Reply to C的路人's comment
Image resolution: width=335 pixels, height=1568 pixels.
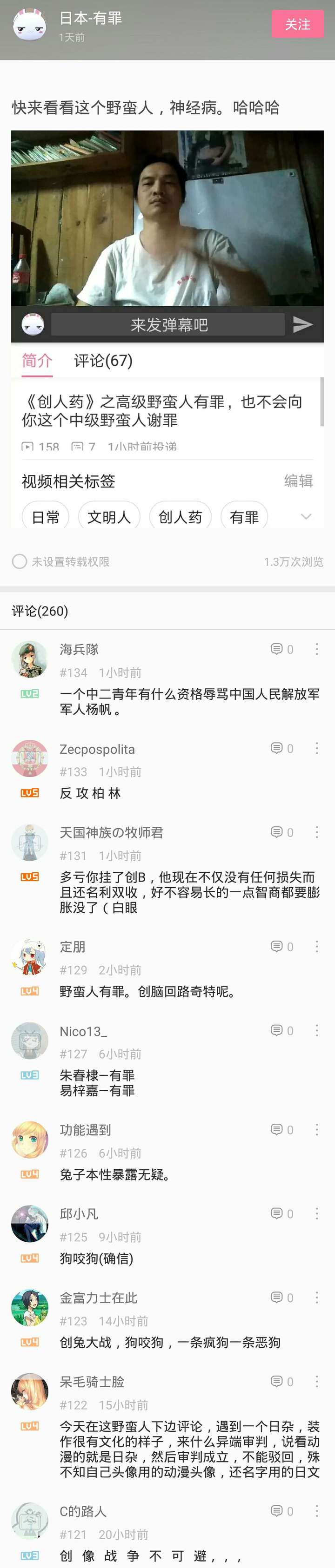tap(281, 1512)
